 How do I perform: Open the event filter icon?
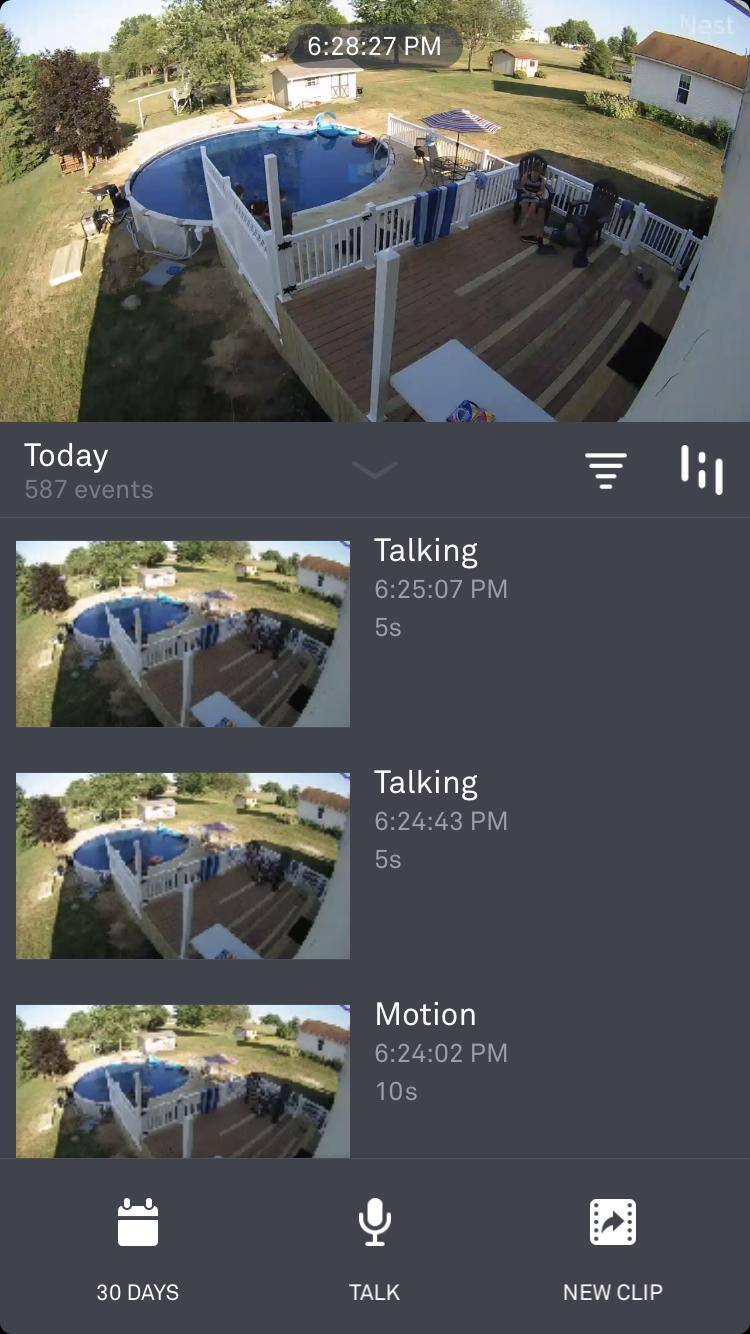click(606, 470)
